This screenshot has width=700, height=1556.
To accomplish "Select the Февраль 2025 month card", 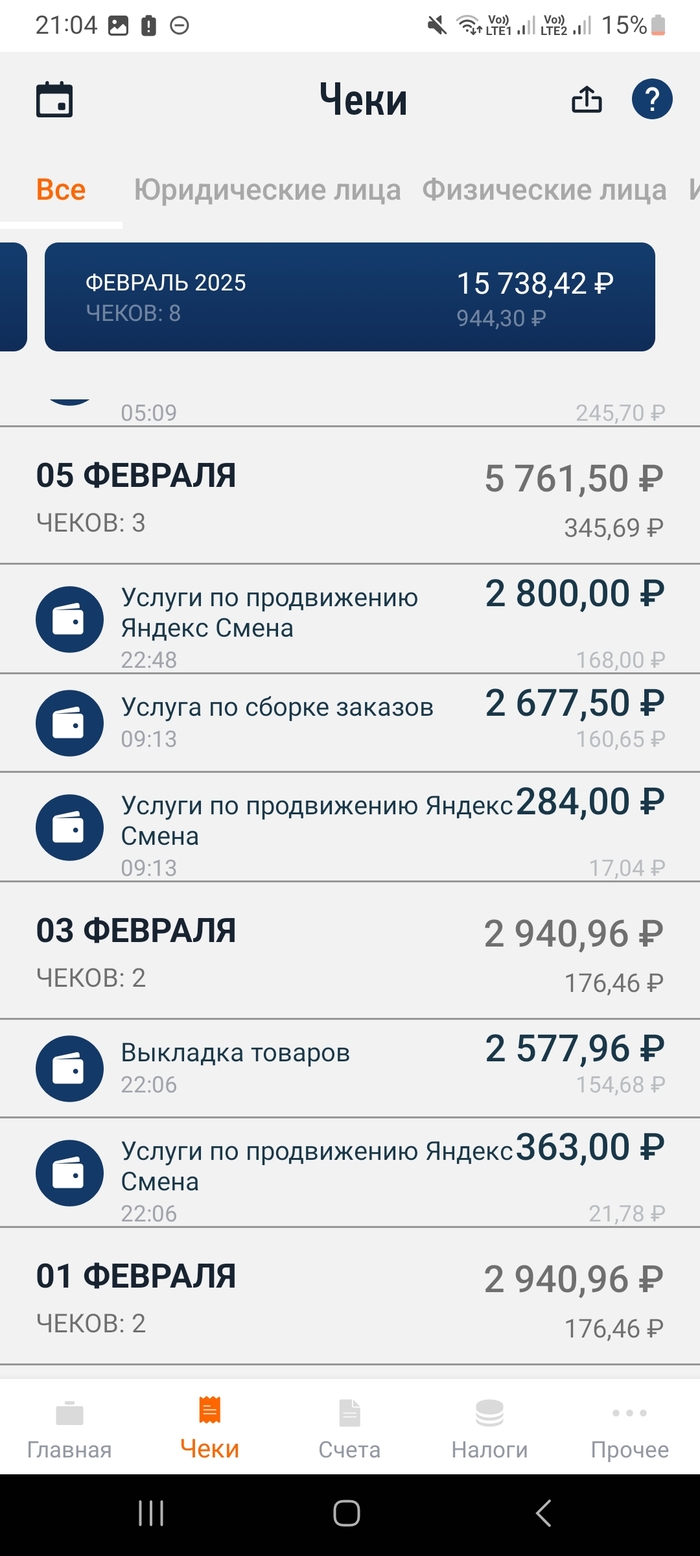I will coord(350,297).
